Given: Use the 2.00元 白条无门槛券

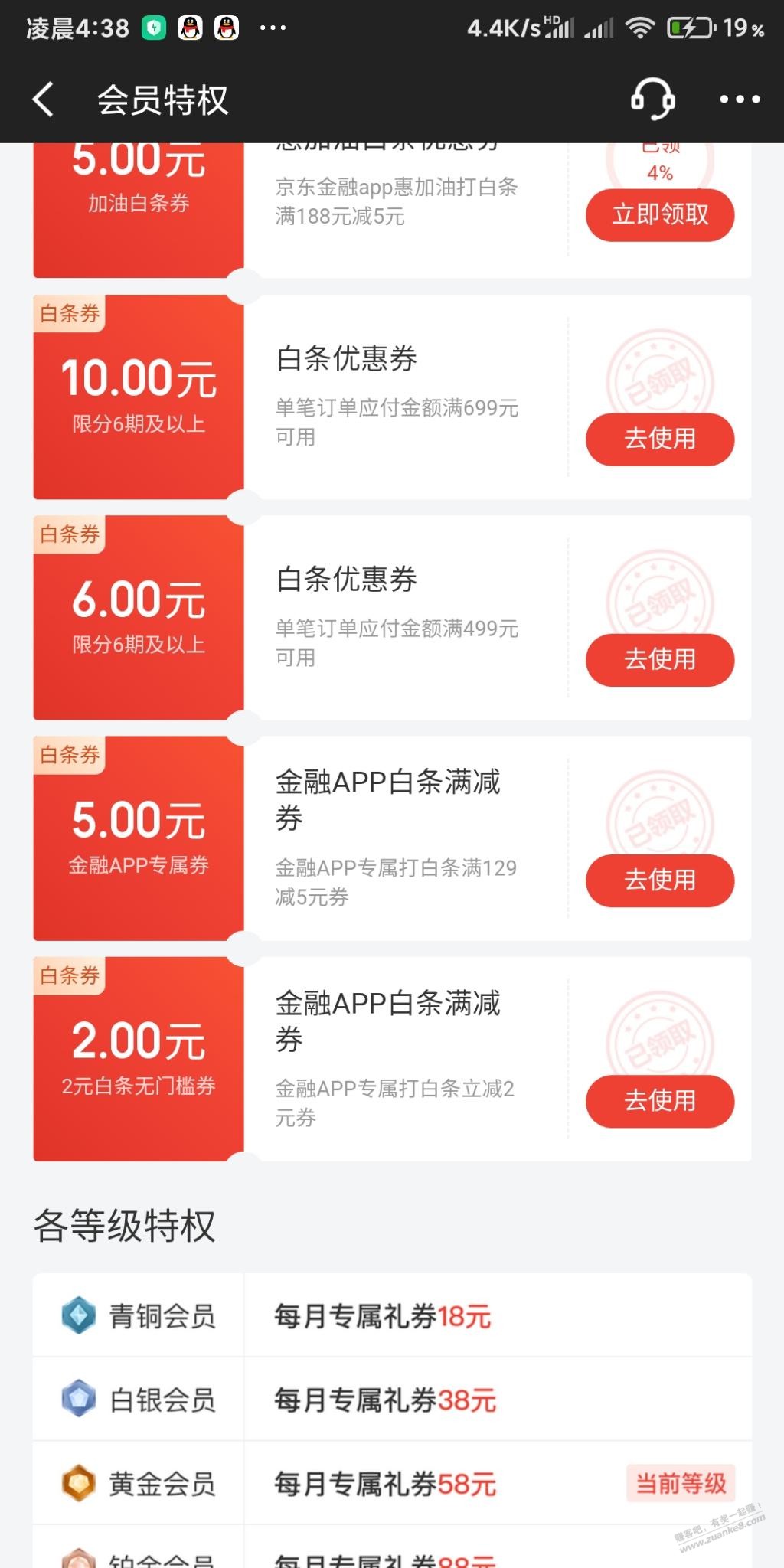Looking at the screenshot, I should coord(660,1100).
